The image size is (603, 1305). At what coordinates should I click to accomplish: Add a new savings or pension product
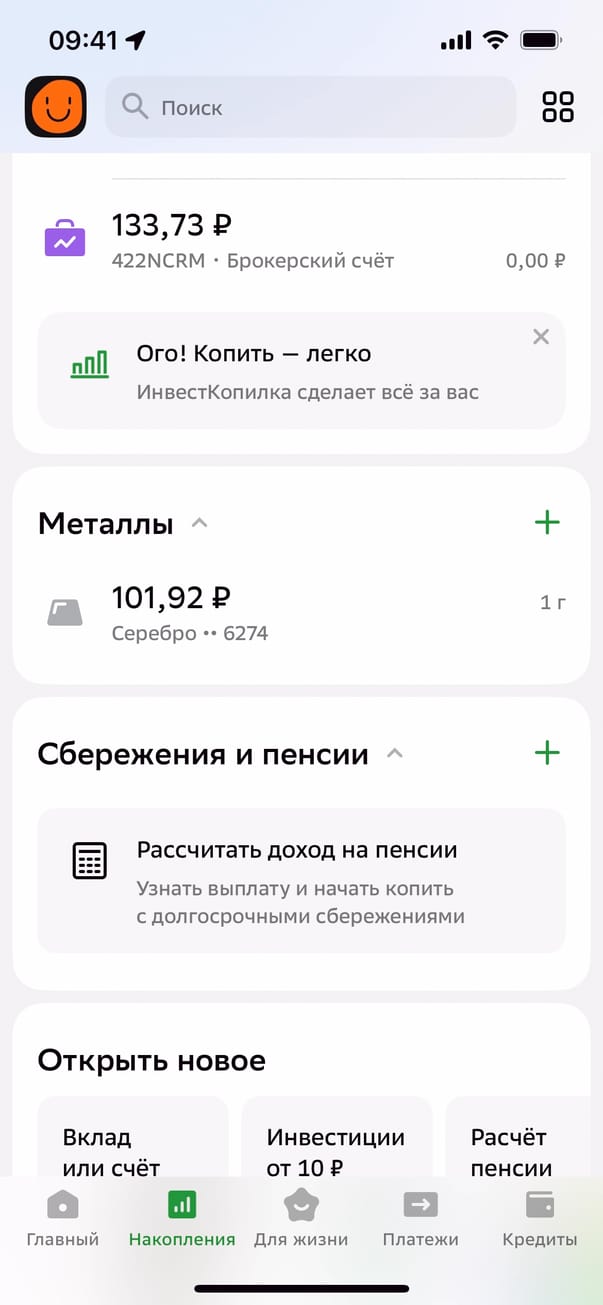click(x=547, y=753)
